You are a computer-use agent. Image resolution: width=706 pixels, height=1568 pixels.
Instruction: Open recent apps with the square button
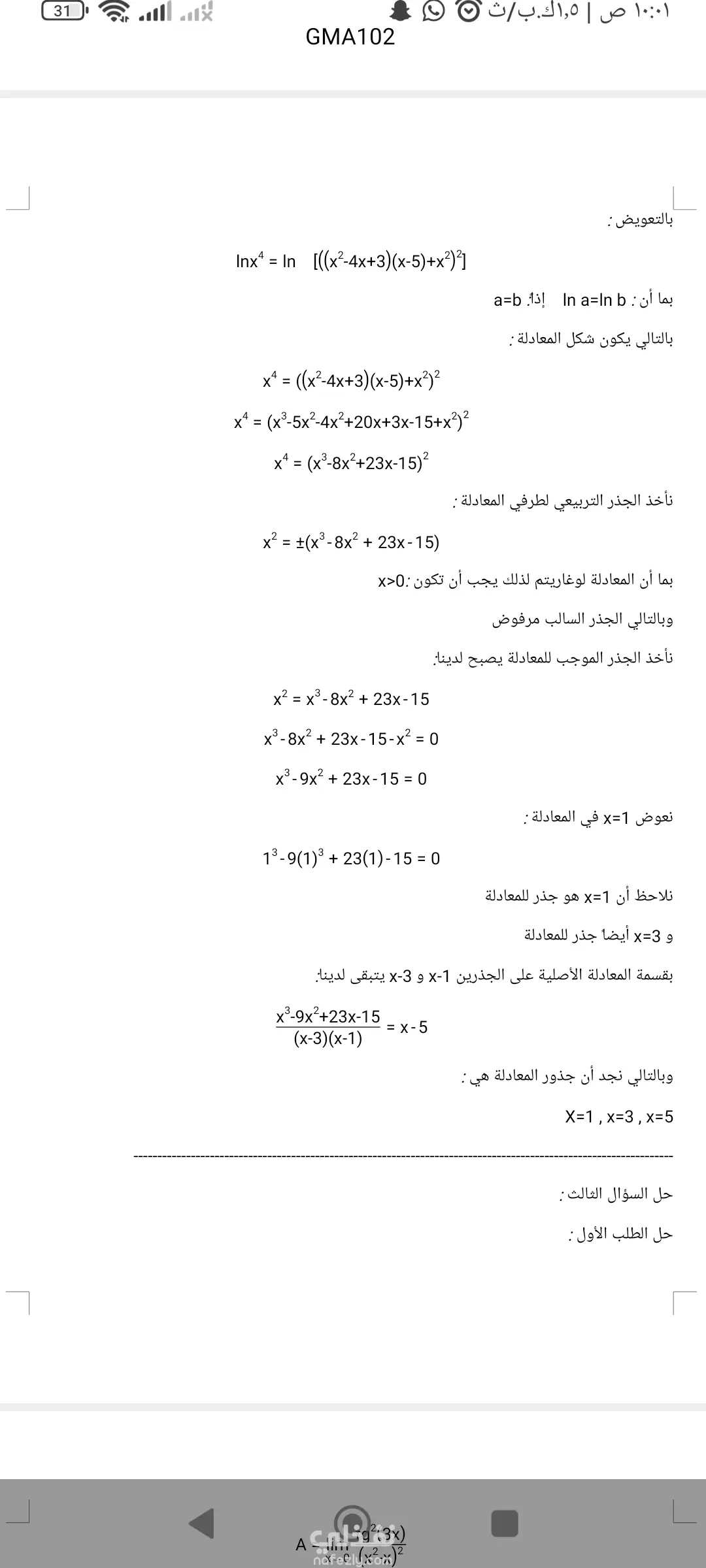[x=504, y=1523]
